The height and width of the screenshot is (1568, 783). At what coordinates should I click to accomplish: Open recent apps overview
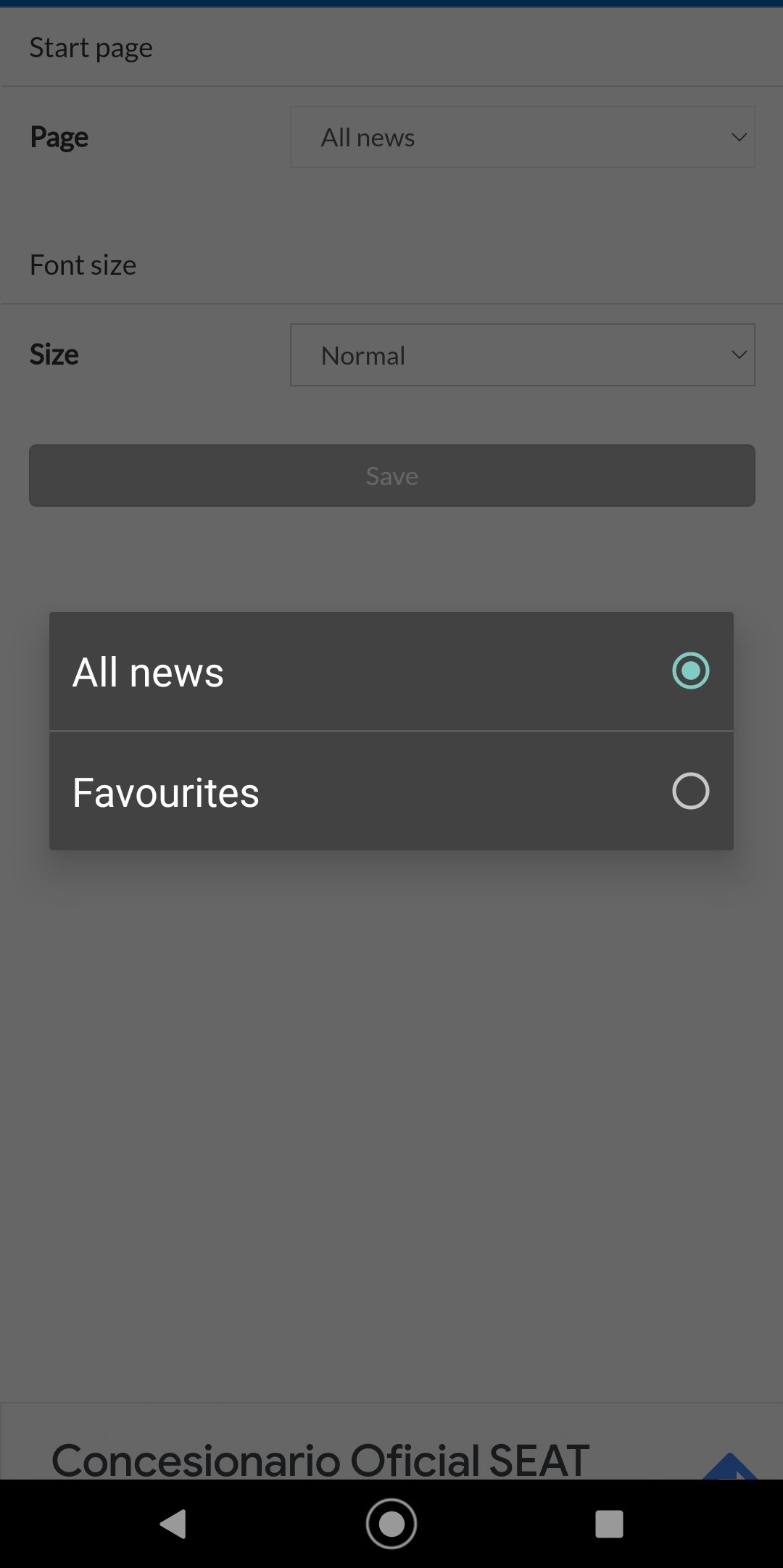[x=609, y=1524]
